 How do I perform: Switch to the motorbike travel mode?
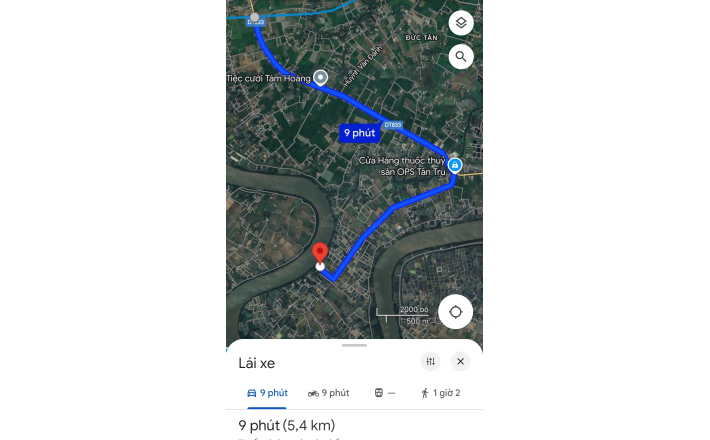pyautogui.click(x=328, y=393)
